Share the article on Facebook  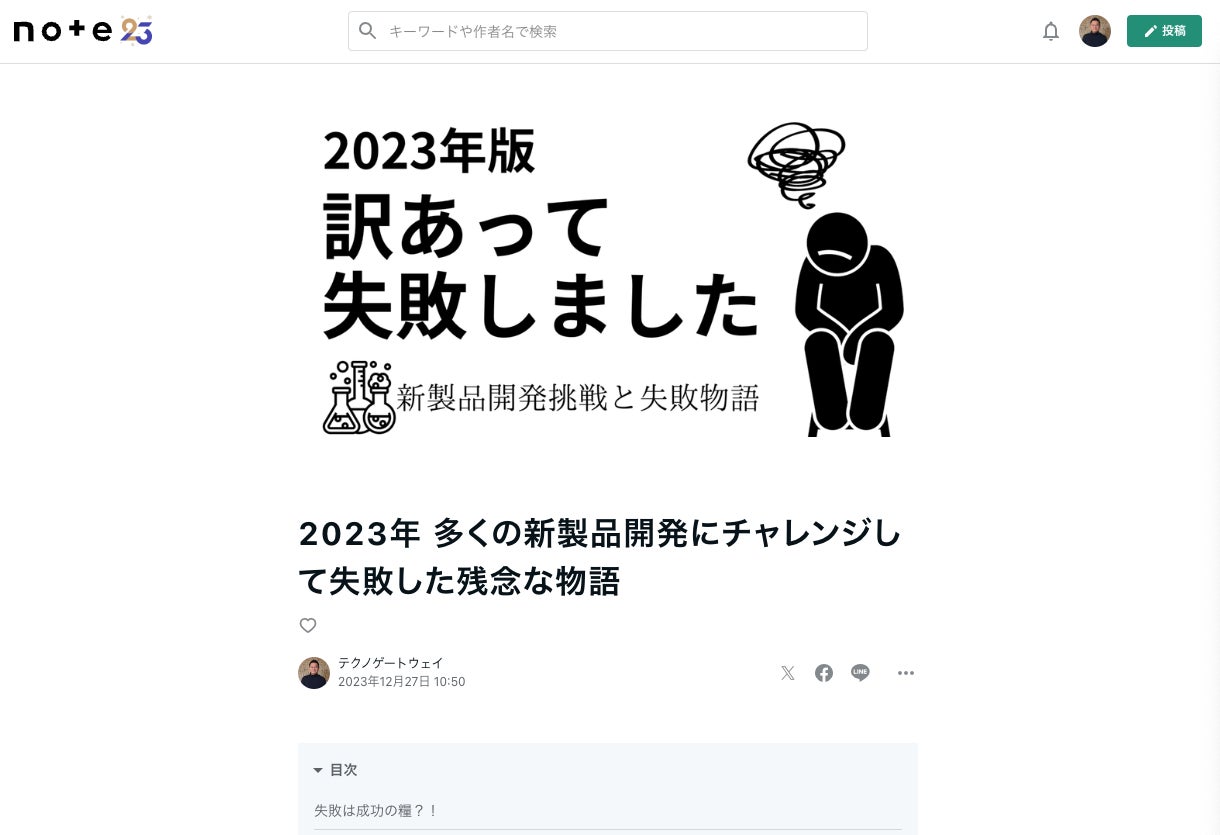click(823, 673)
